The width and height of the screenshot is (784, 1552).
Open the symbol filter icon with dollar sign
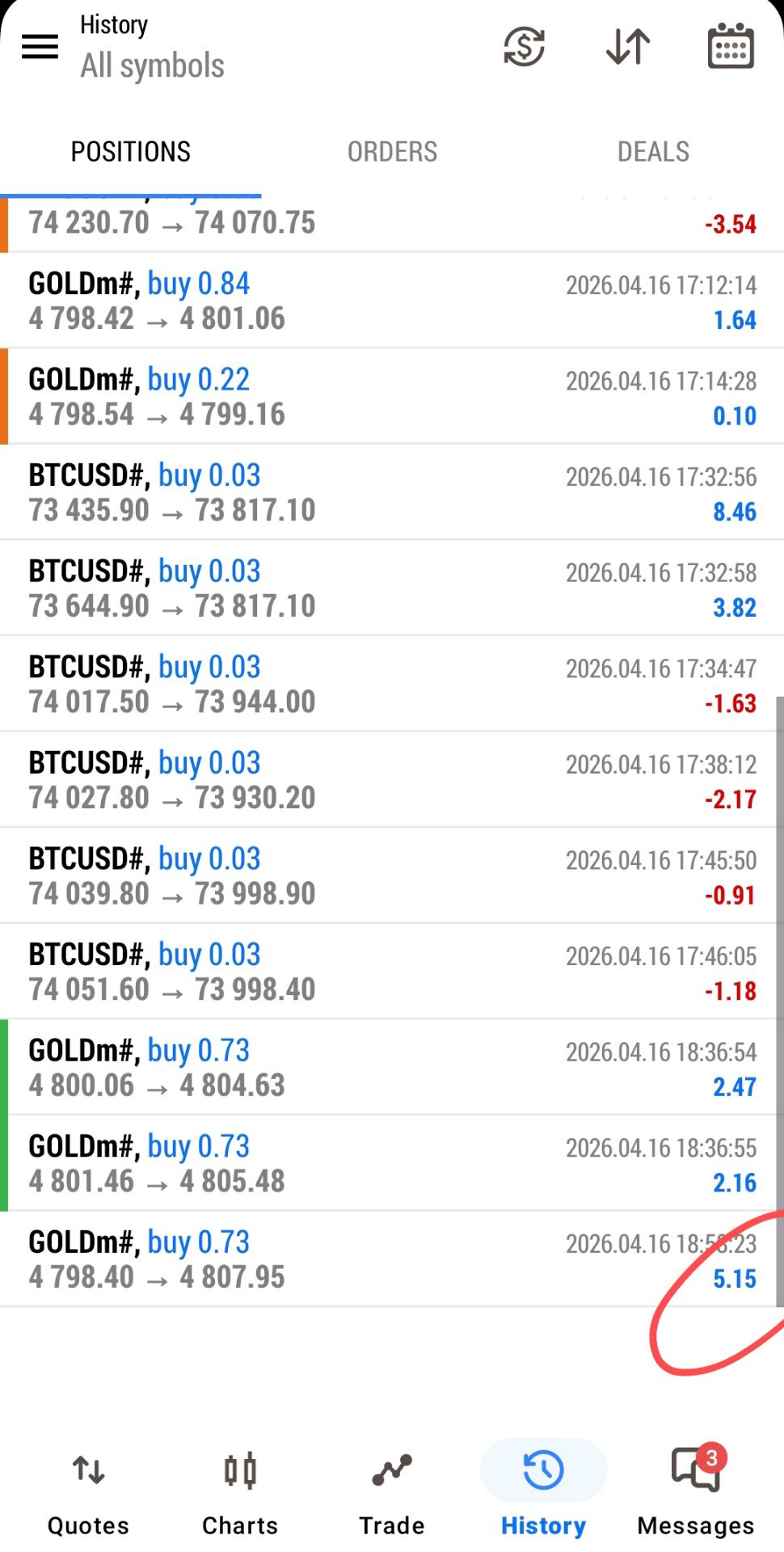pyautogui.click(x=524, y=47)
